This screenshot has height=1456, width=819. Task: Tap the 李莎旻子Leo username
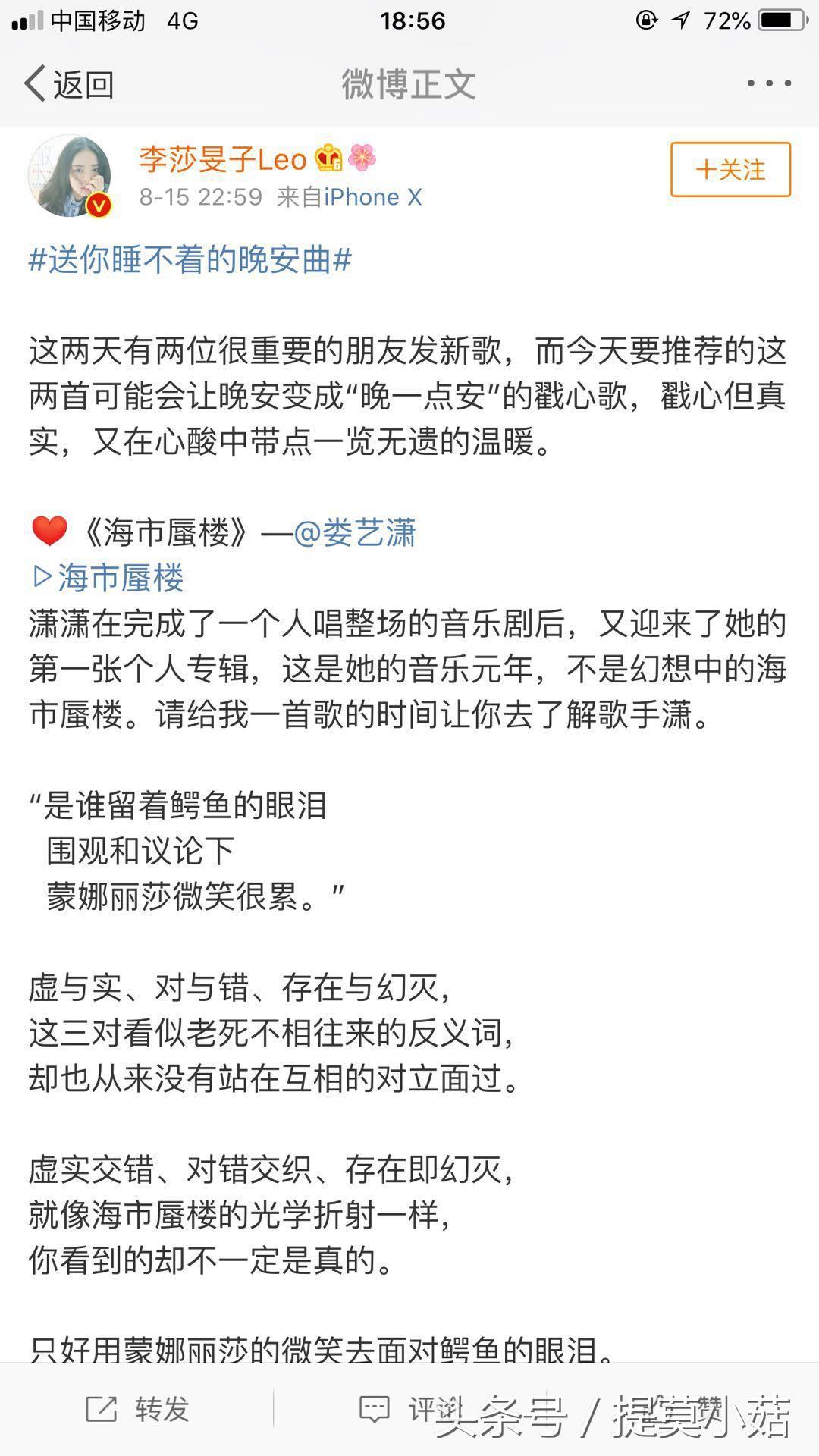click(x=222, y=159)
